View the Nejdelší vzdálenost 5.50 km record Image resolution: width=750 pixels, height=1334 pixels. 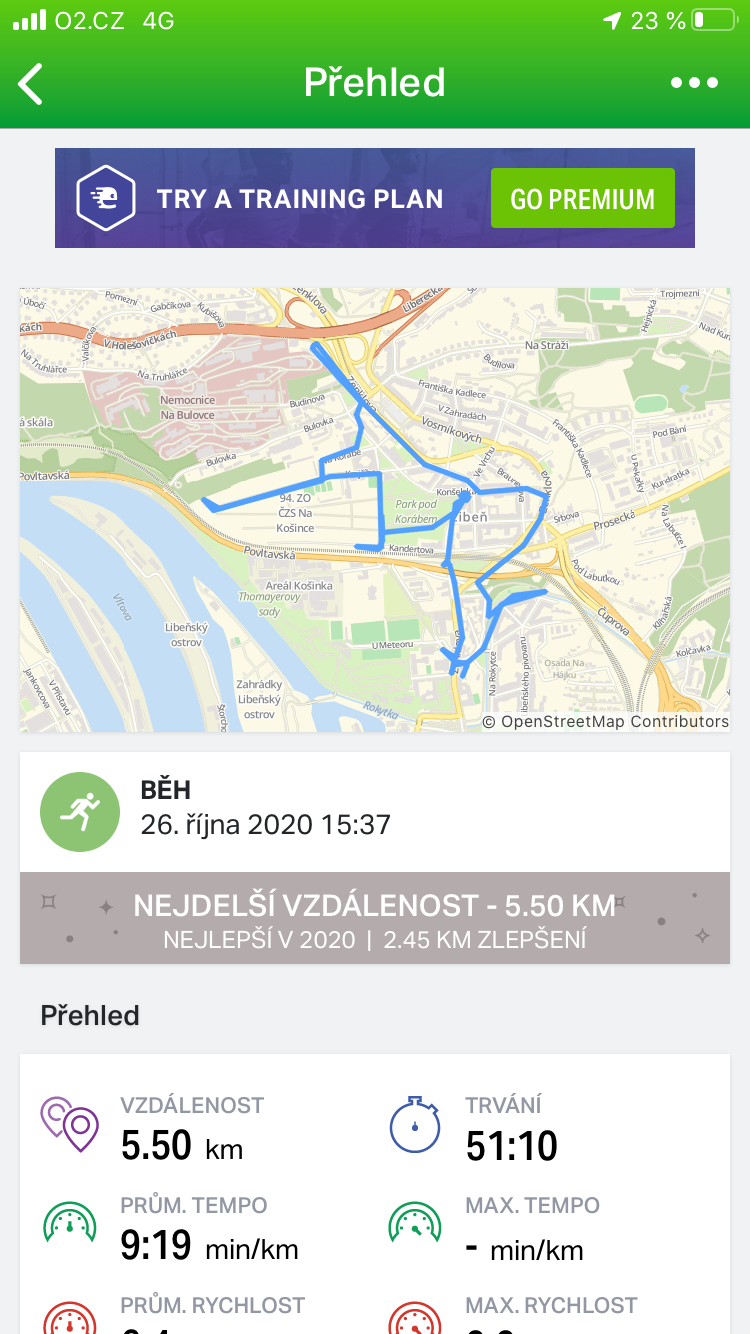point(374,918)
